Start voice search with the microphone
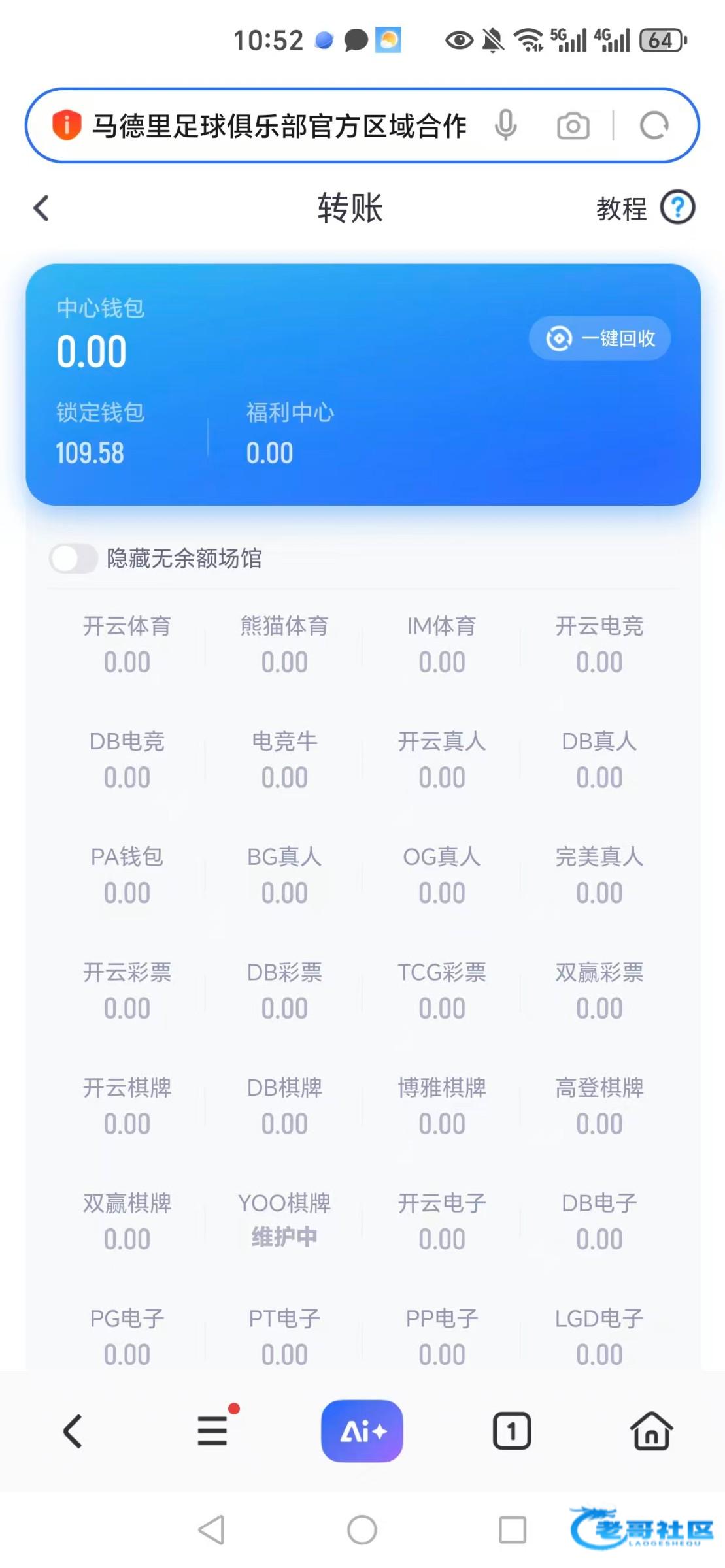Image resolution: width=725 pixels, height=1568 pixels. coord(505,125)
